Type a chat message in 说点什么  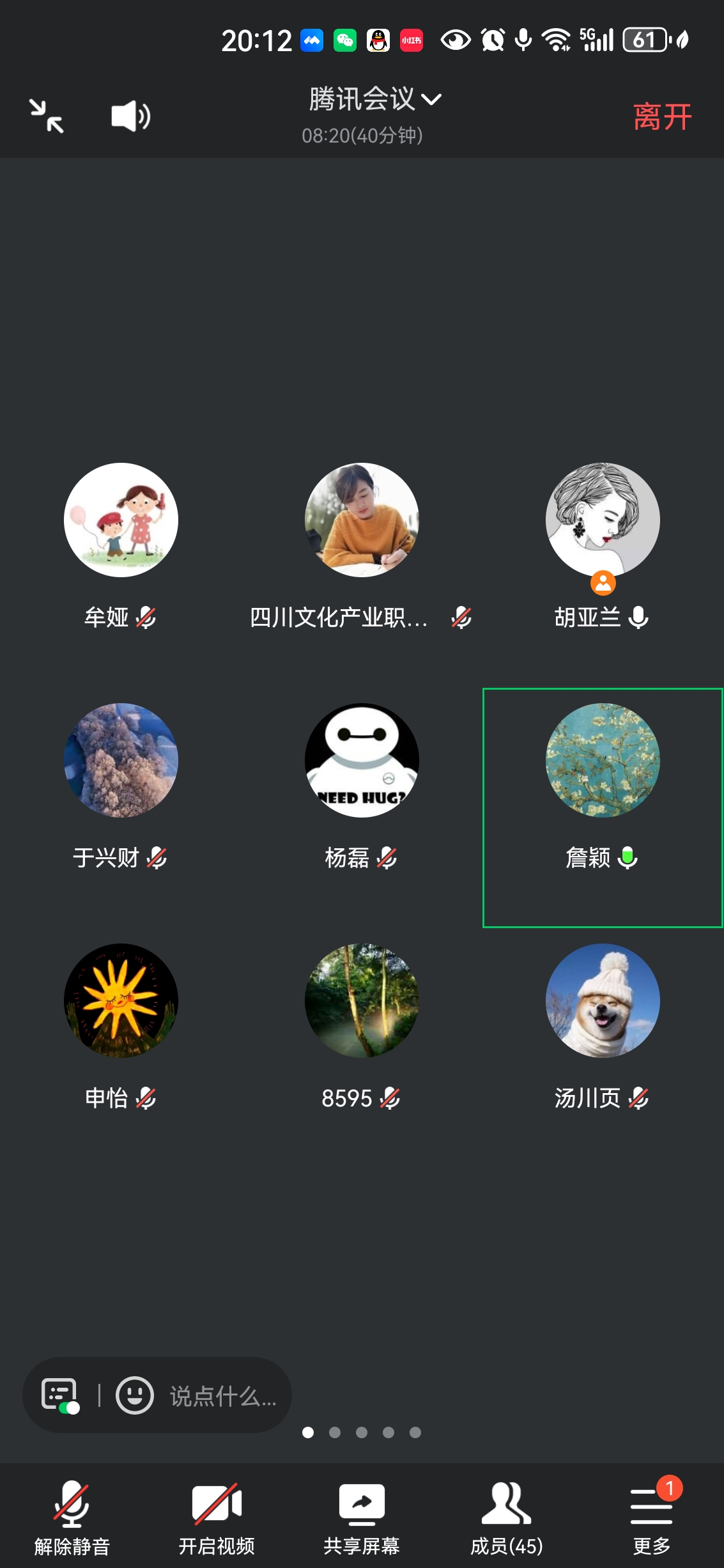pyautogui.click(x=223, y=1397)
